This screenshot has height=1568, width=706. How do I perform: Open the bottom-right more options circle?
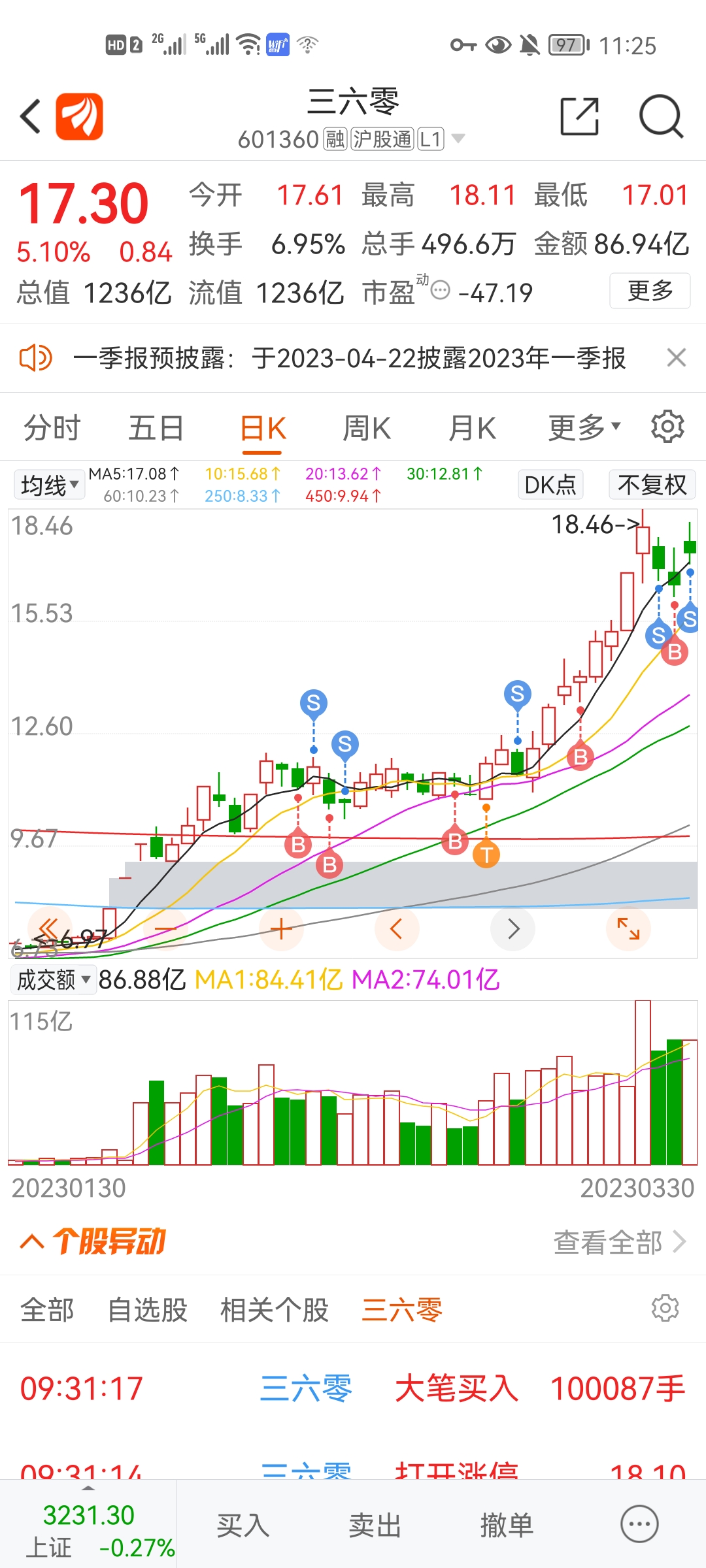[639, 1524]
